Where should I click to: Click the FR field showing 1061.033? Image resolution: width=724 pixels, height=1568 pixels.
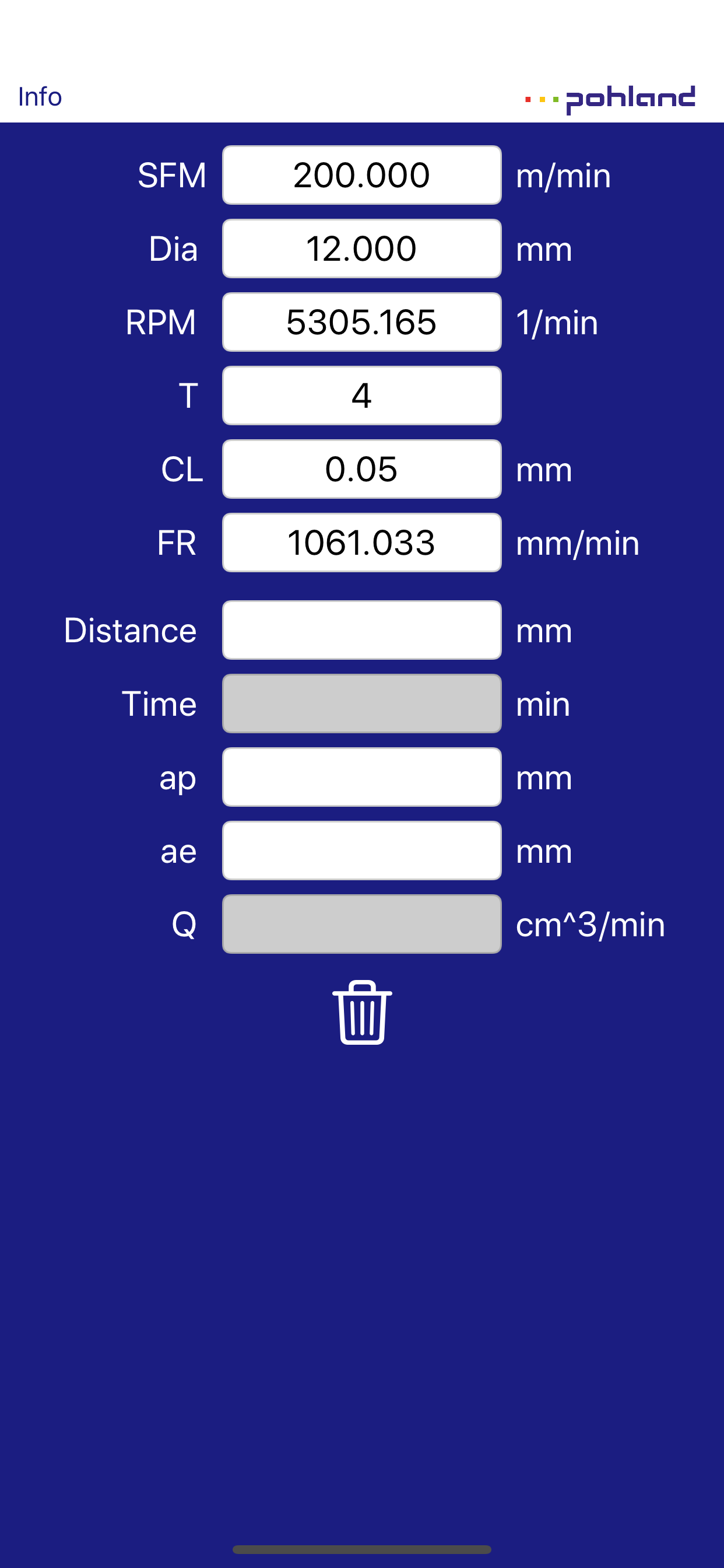point(361,543)
